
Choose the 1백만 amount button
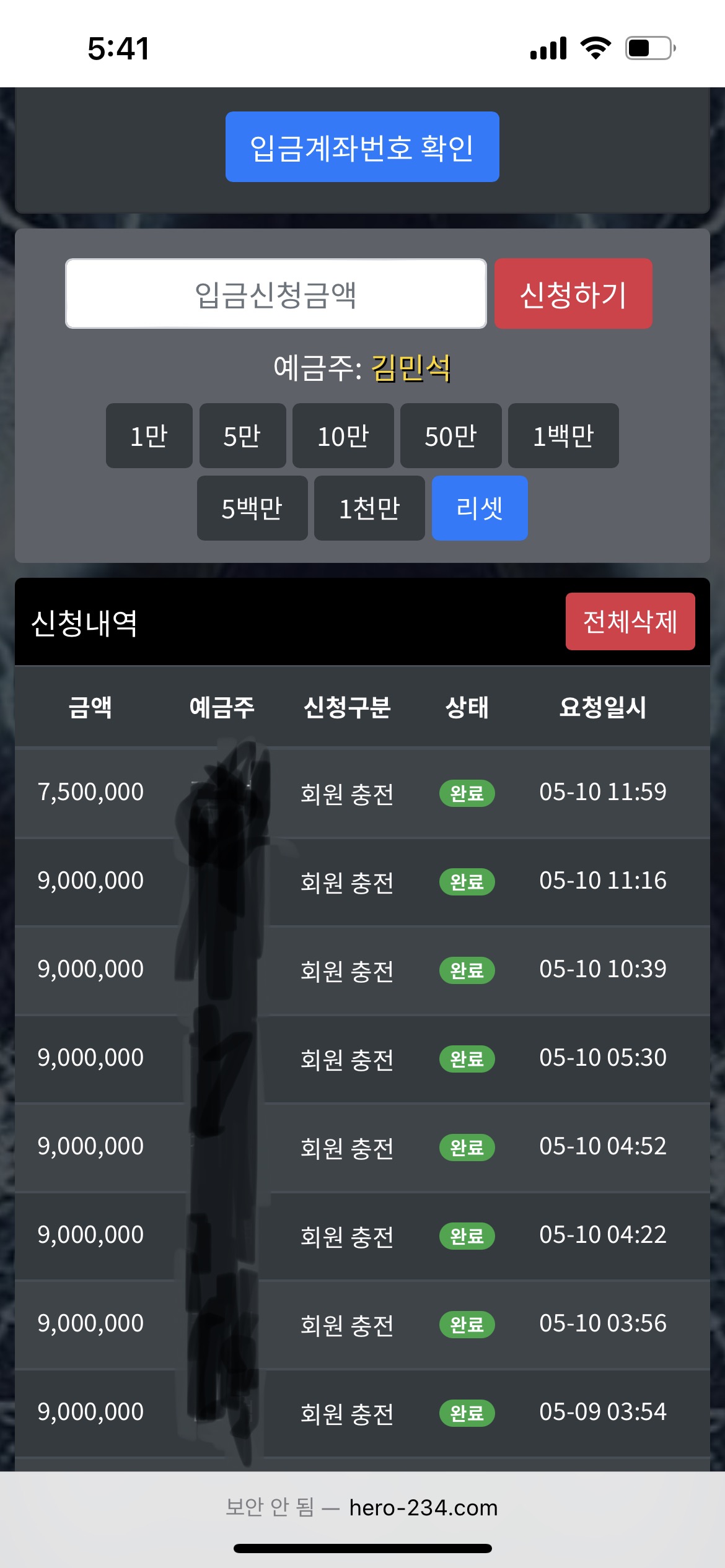(563, 435)
